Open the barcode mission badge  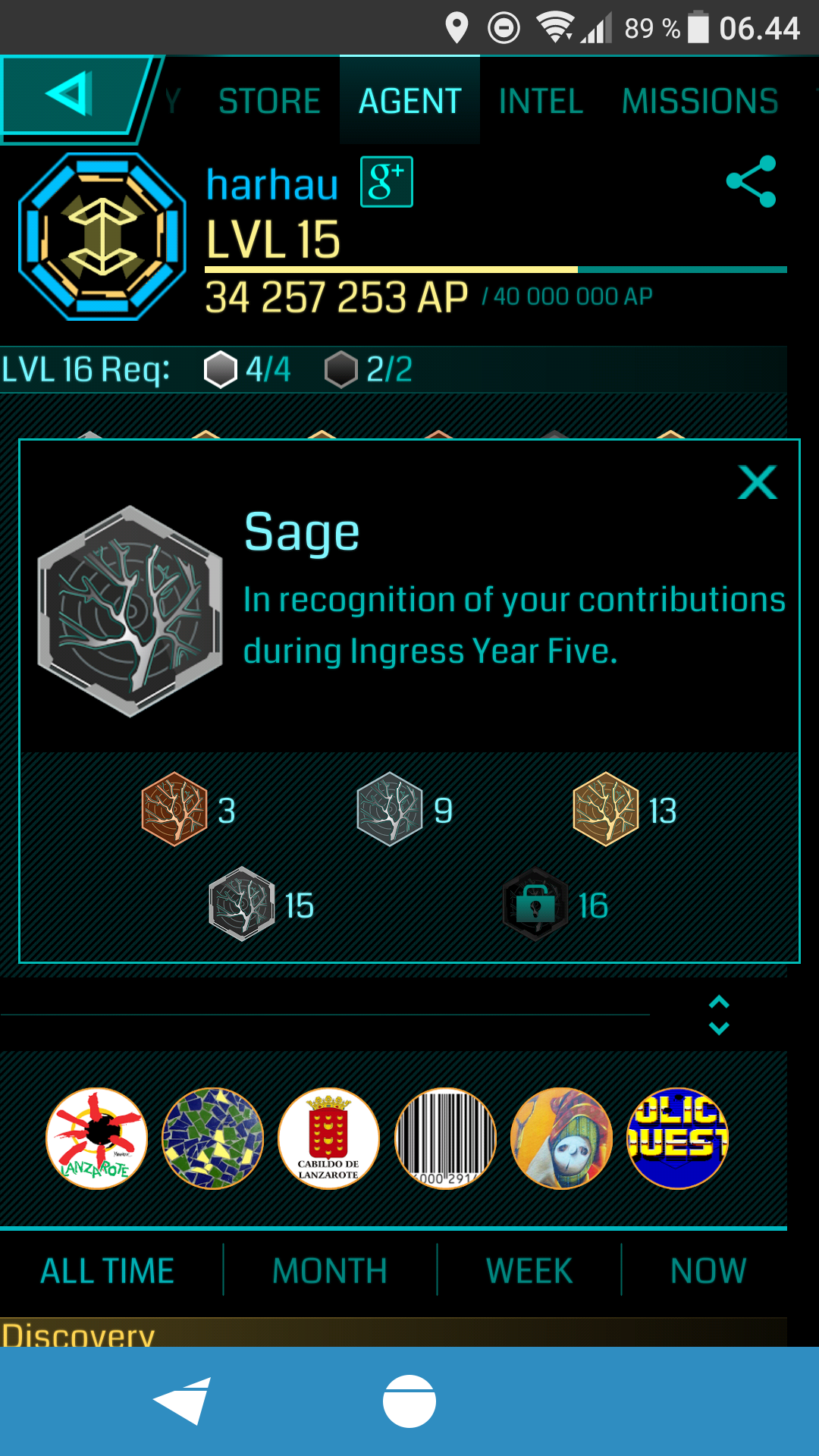point(445,1138)
